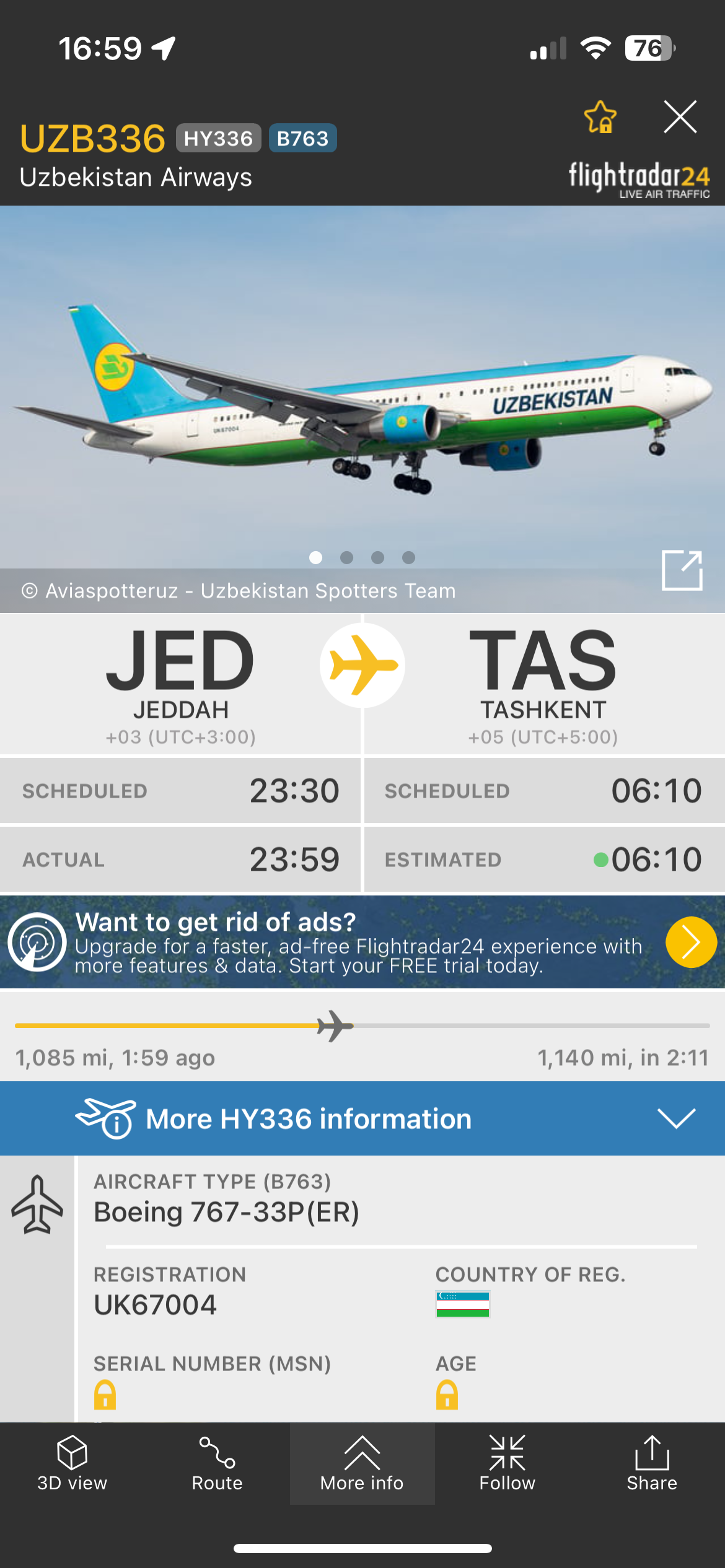Tap the locked star favorite icon
This screenshot has height=1568, width=725.
click(600, 117)
